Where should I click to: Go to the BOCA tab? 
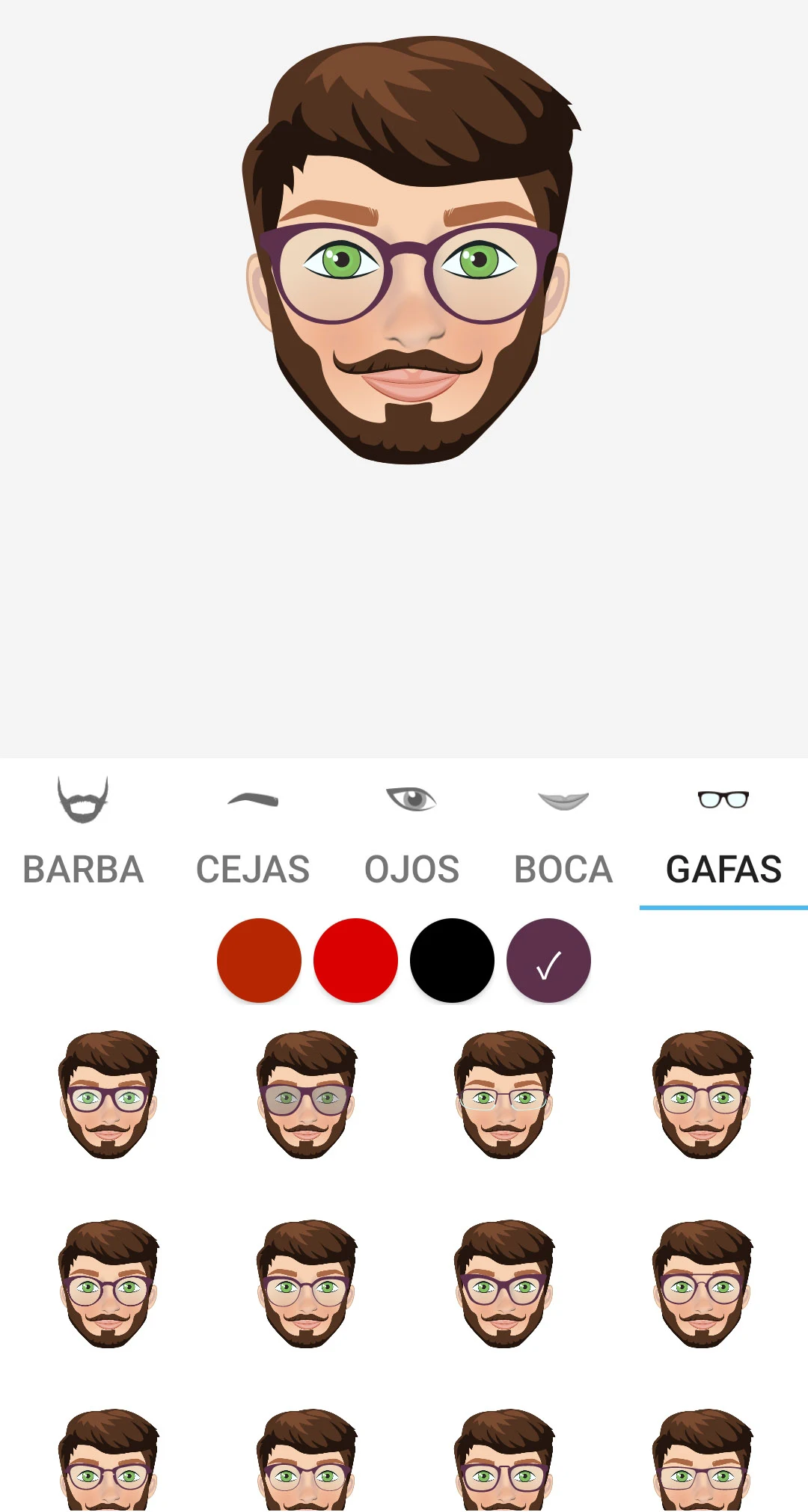click(563, 833)
